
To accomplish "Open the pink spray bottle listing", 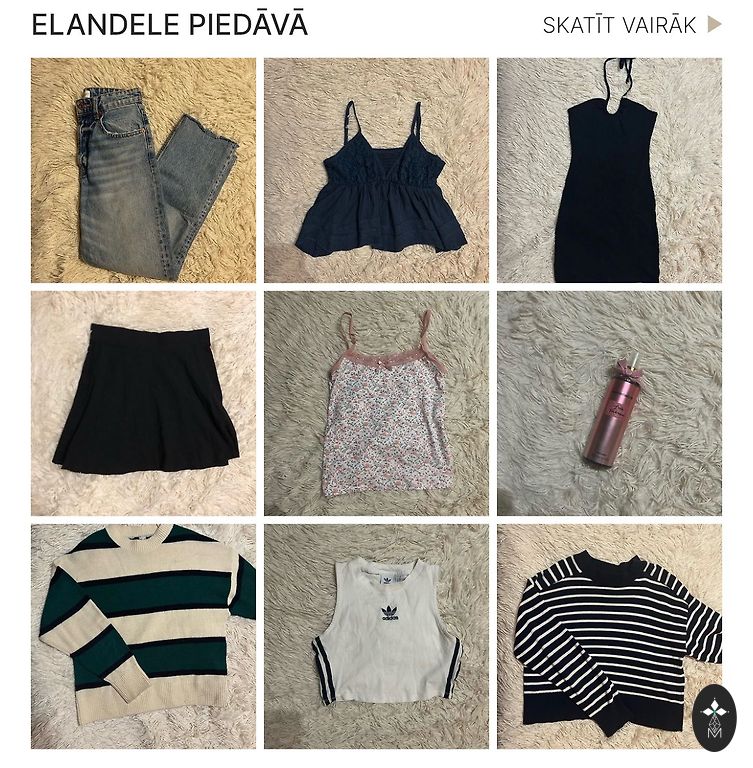I will [609, 403].
